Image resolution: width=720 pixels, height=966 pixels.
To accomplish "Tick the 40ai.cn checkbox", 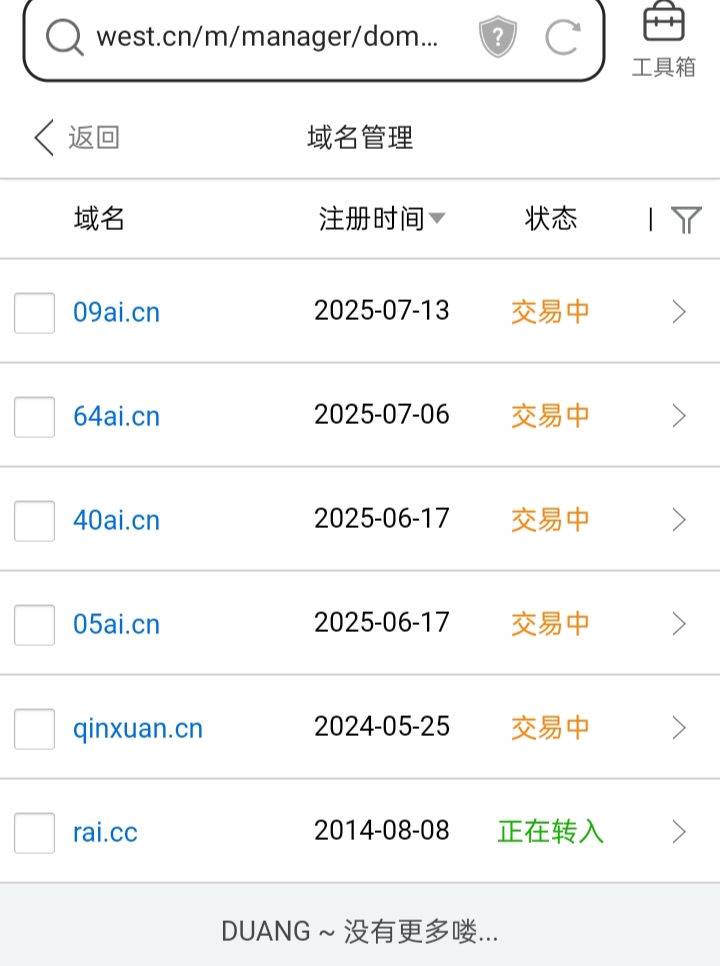I will pos(35,520).
